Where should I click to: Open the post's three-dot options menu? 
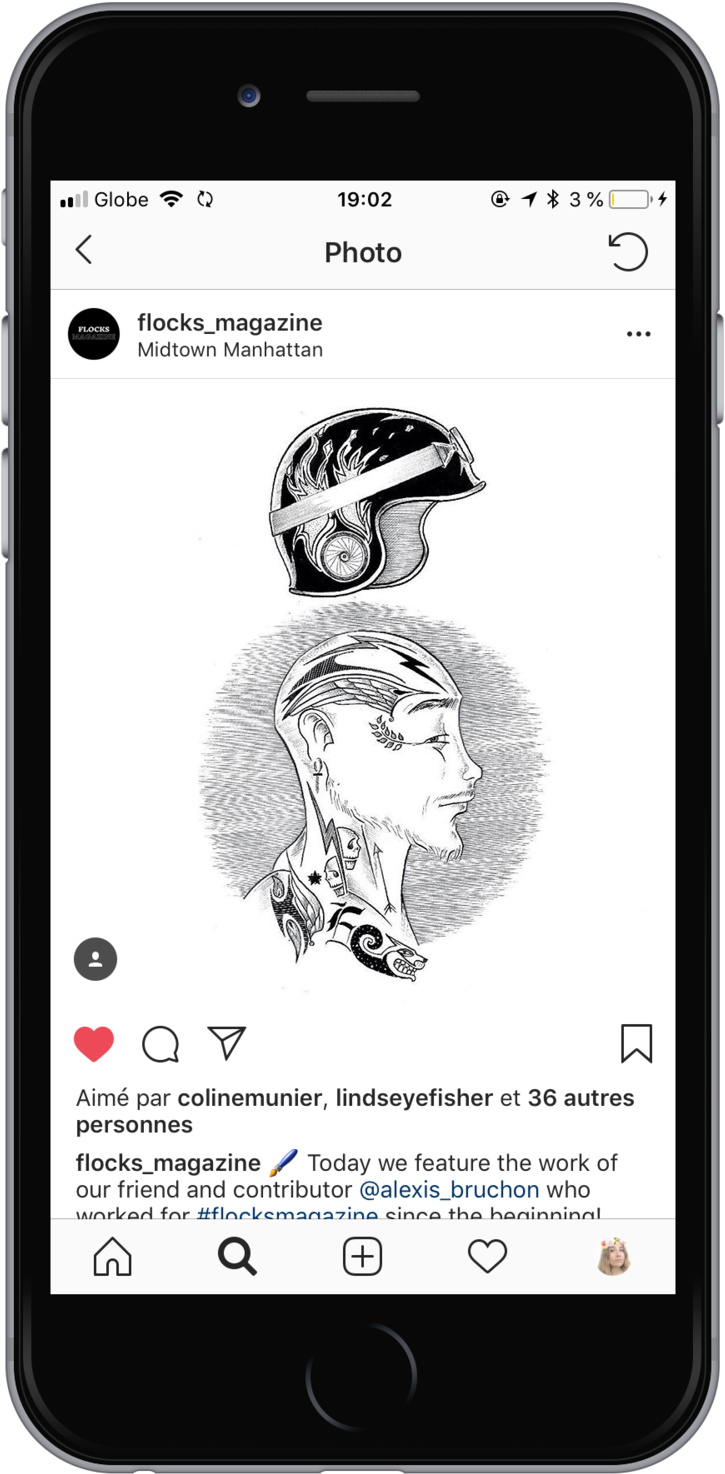[x=638, y=334]
